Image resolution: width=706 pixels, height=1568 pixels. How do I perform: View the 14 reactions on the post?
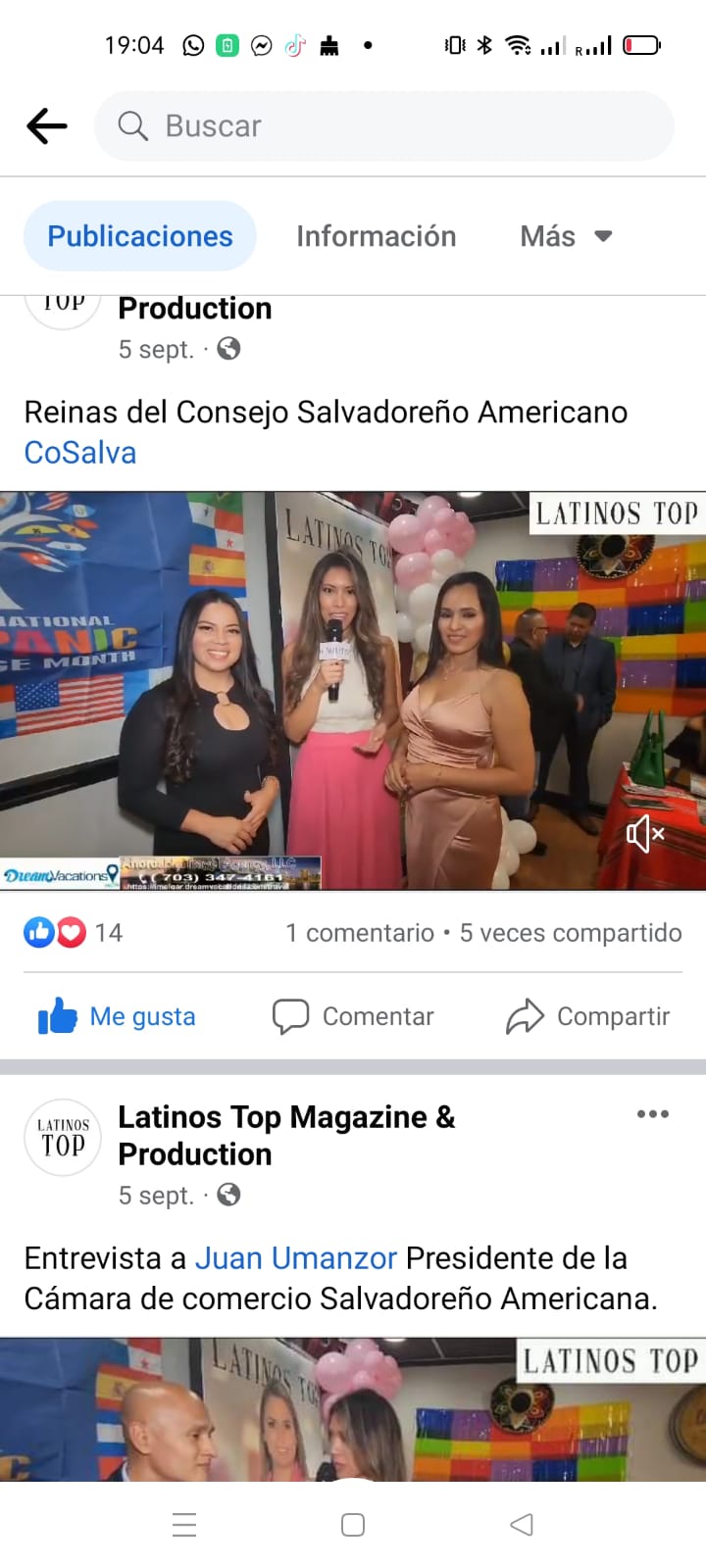tap(74, 932)
